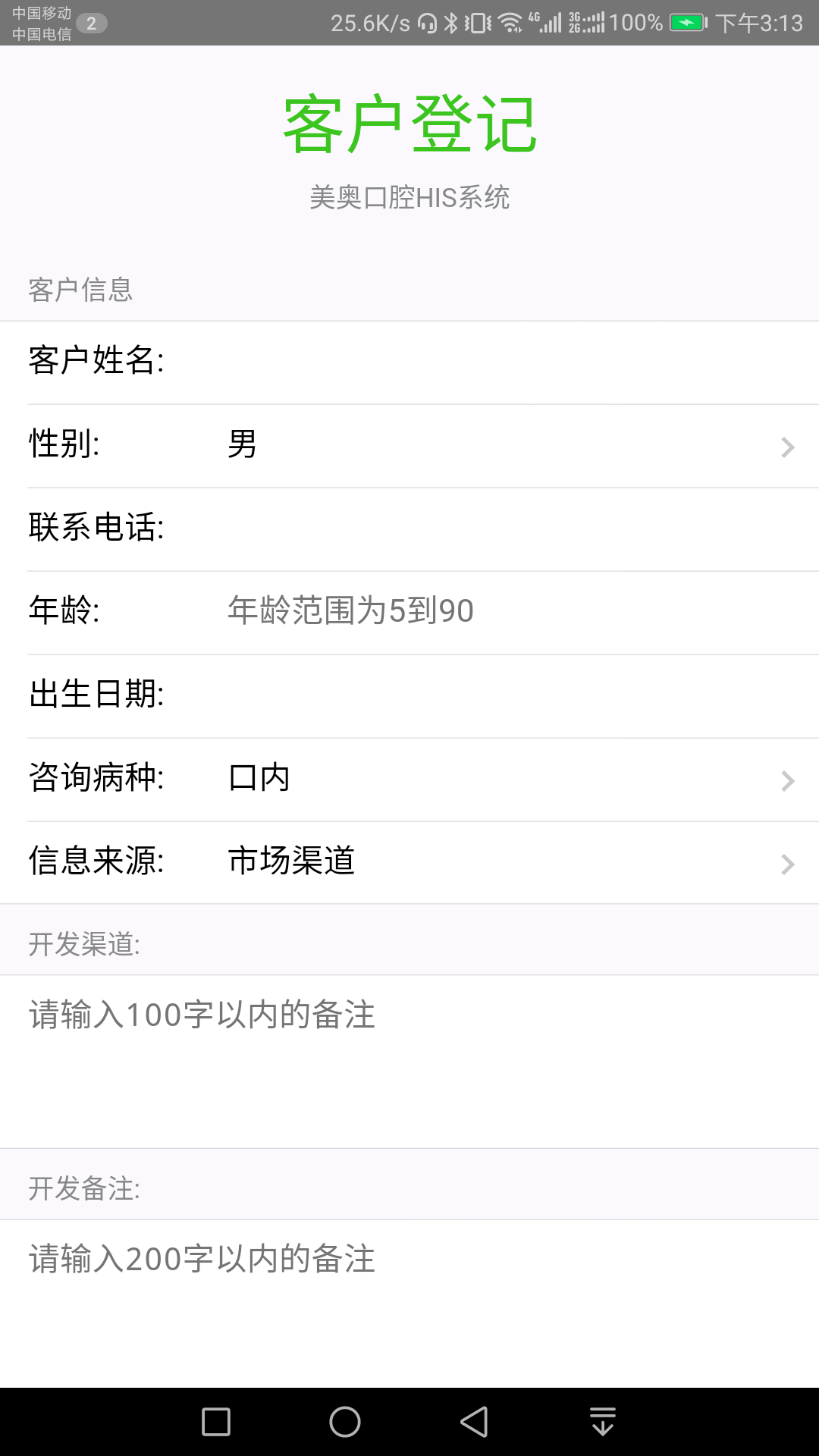Viewport: 819px width, 1456px height.
Task: Go back with the system back button
Action: coord(474,1422)
